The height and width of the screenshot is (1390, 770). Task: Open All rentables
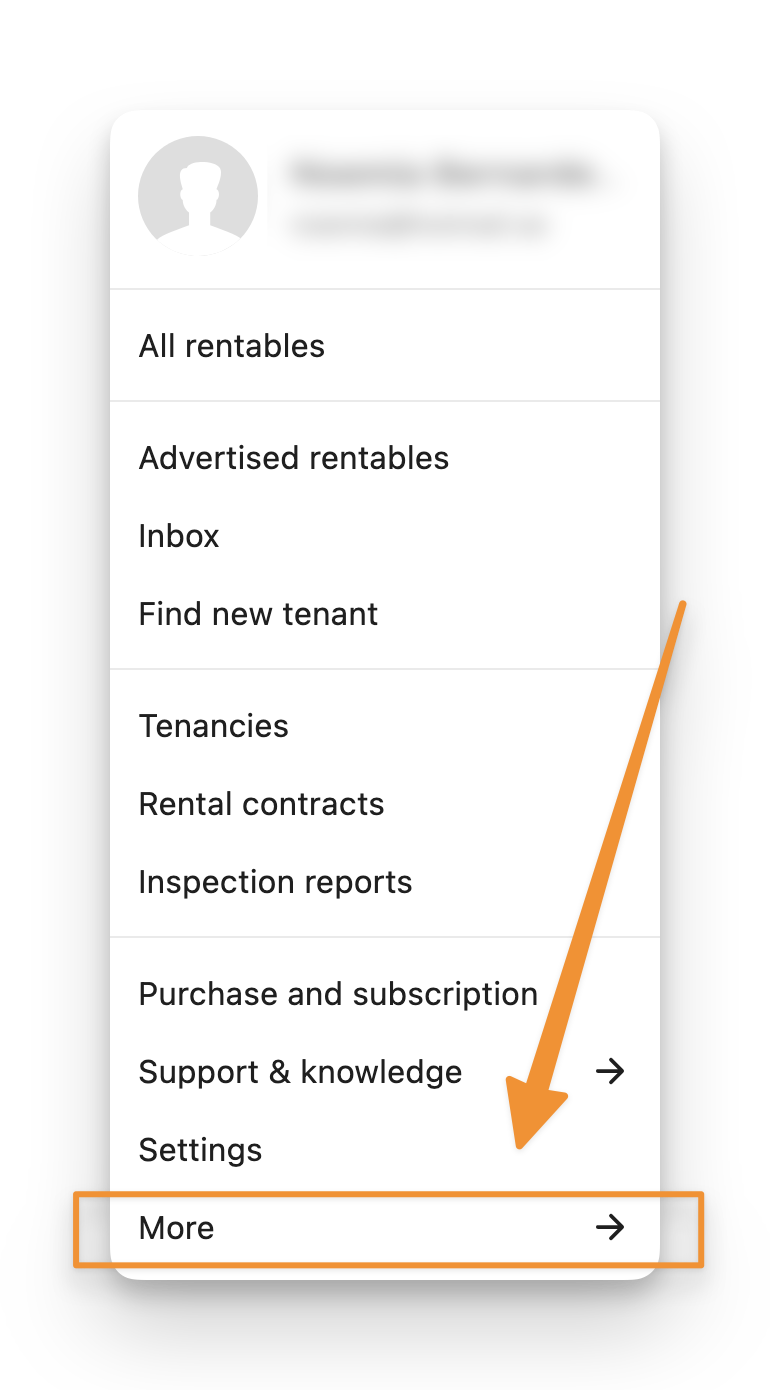385,346
